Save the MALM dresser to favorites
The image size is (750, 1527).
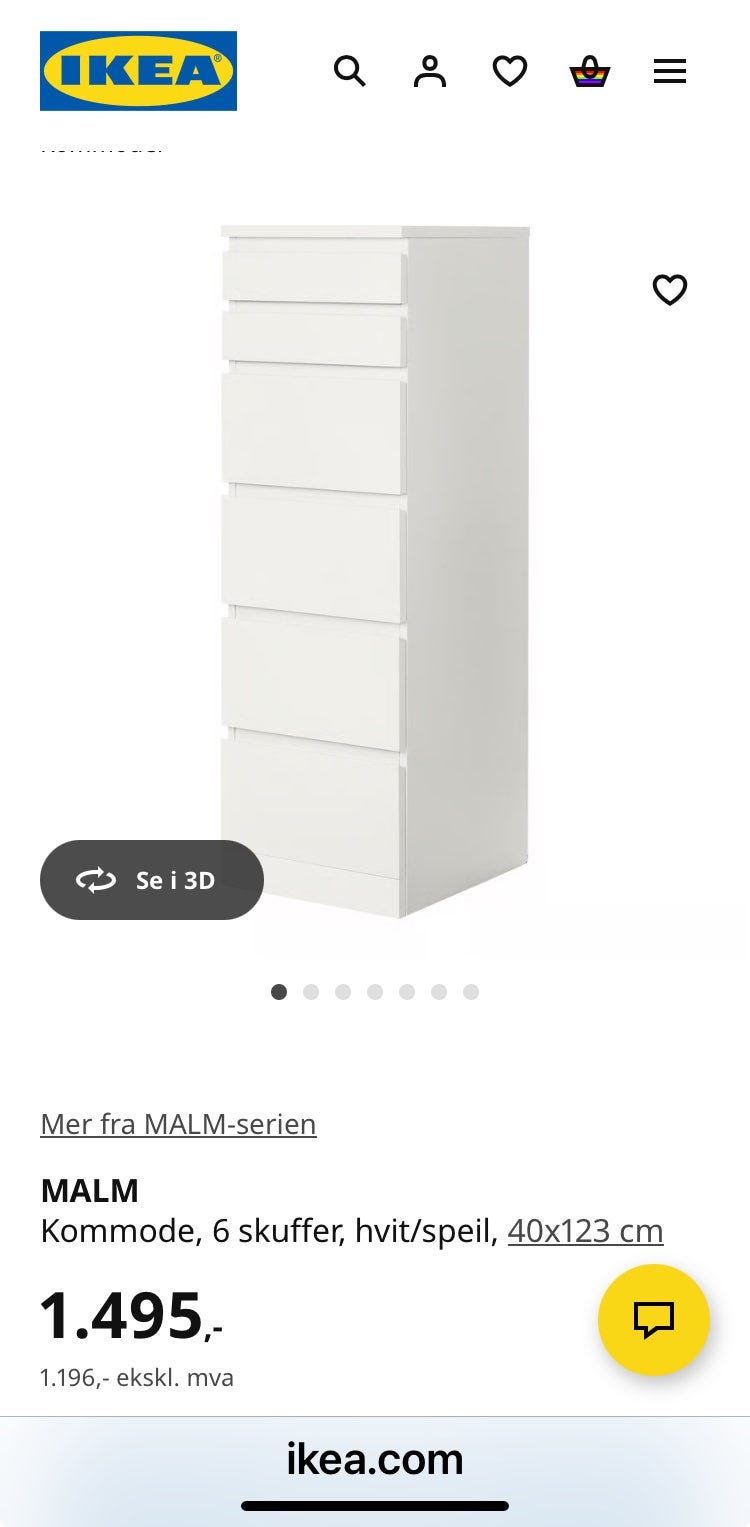[x=670, y=290]
